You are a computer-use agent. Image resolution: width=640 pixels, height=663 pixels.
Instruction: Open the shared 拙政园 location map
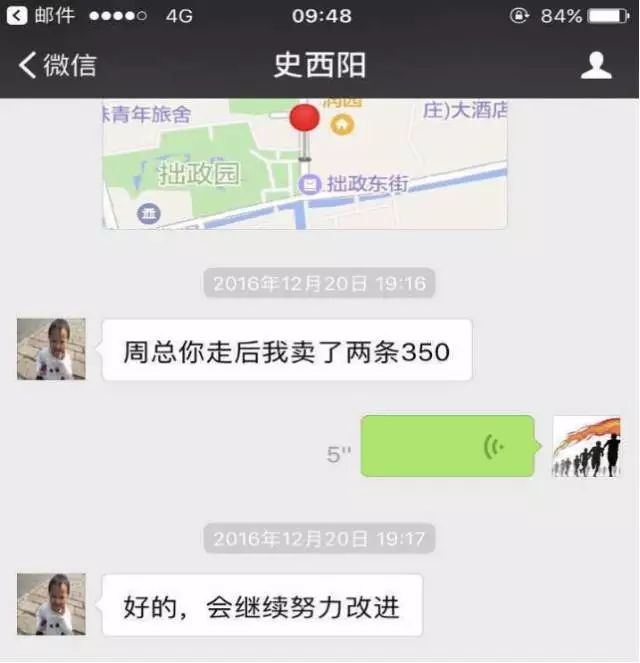click(x=304, y=163)
